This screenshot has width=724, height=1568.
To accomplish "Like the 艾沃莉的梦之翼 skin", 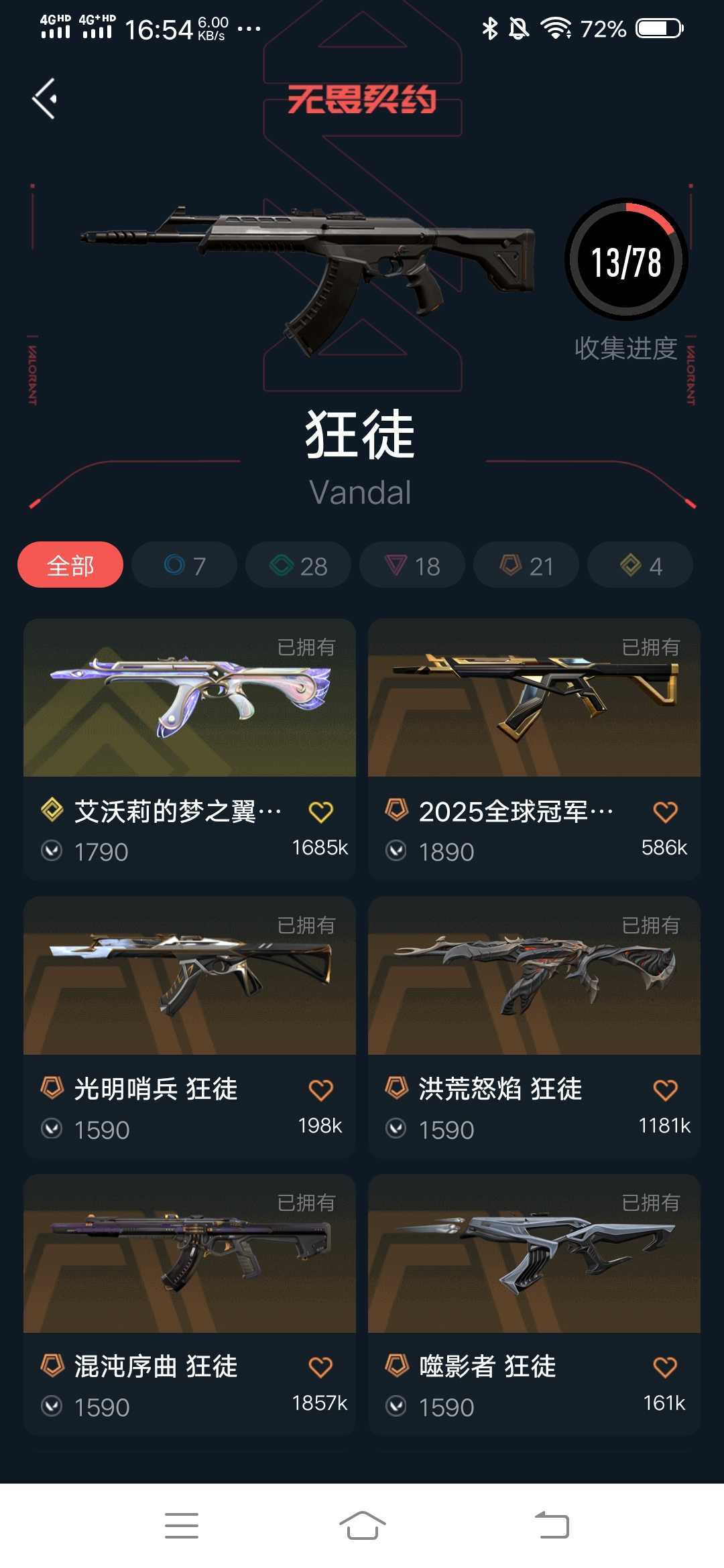I will point(321,812).
